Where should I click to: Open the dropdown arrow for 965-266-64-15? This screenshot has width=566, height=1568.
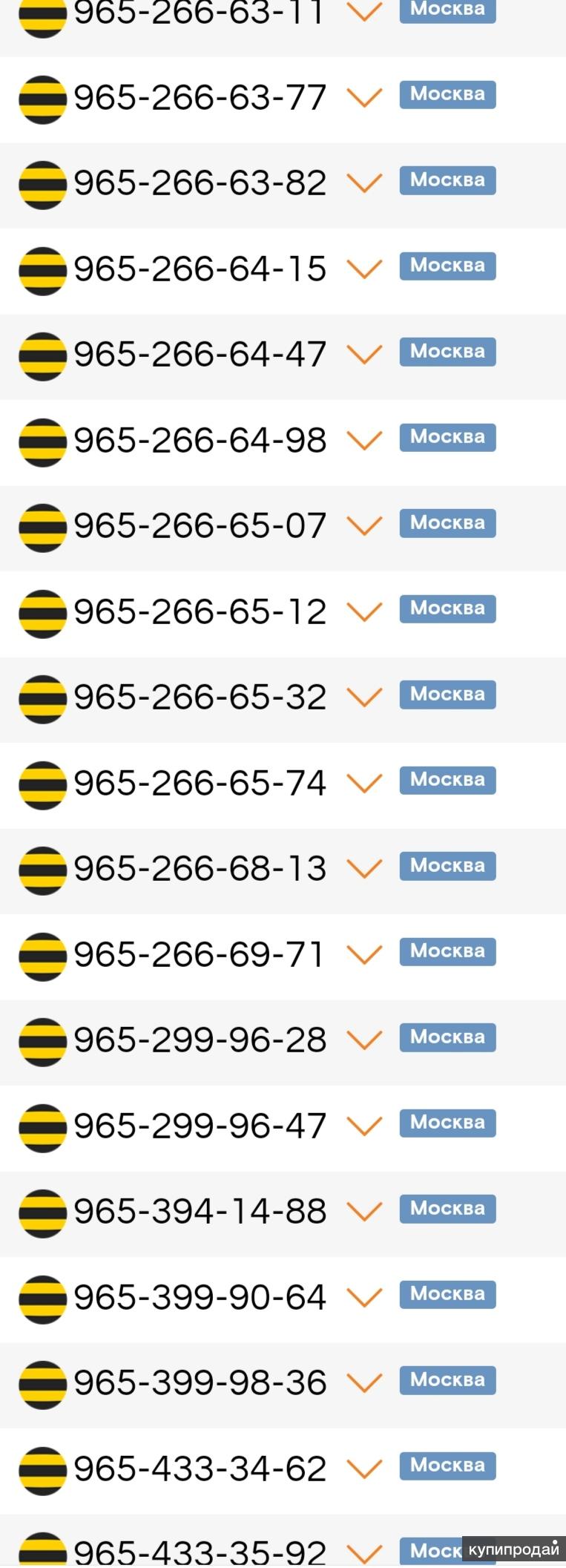click(x=364, y=269)
